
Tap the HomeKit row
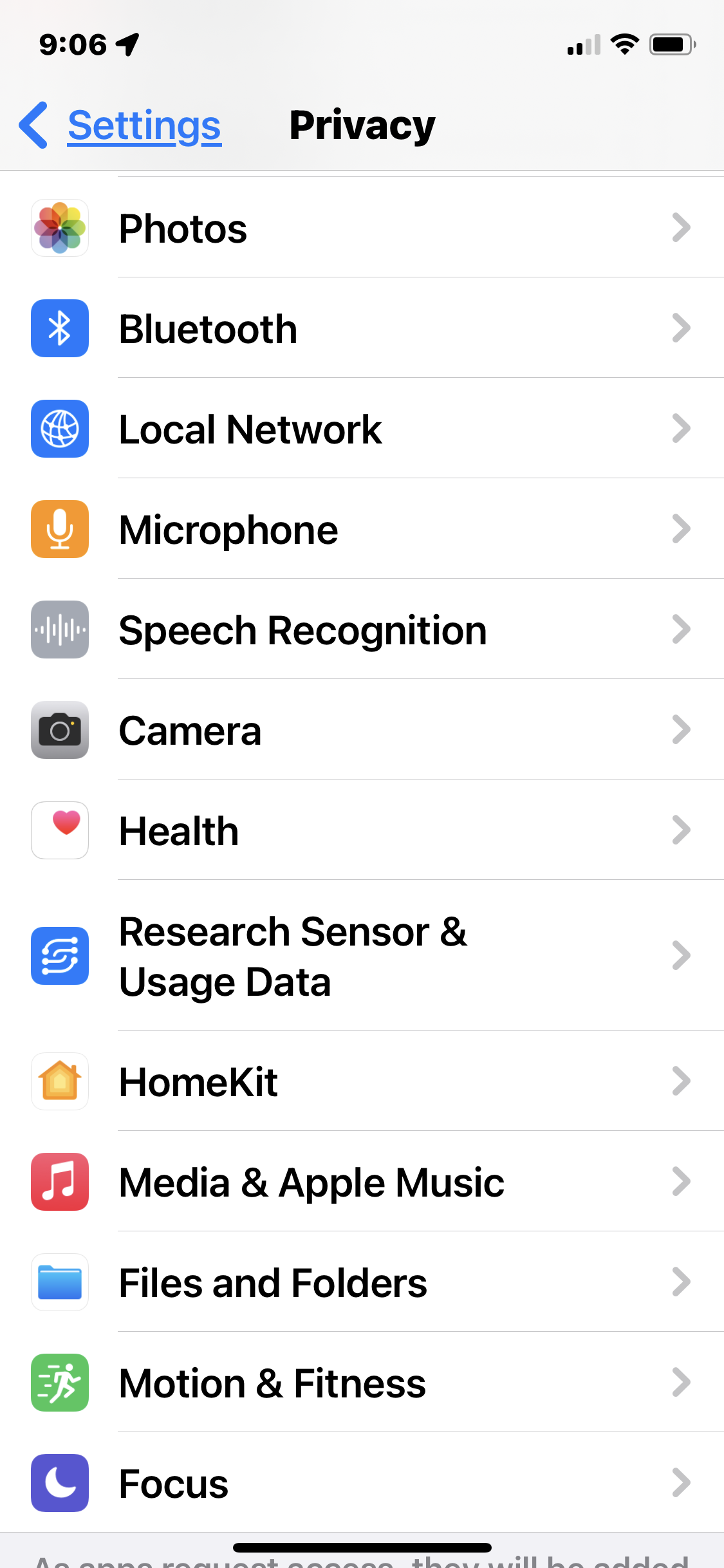pos(362,1082)
